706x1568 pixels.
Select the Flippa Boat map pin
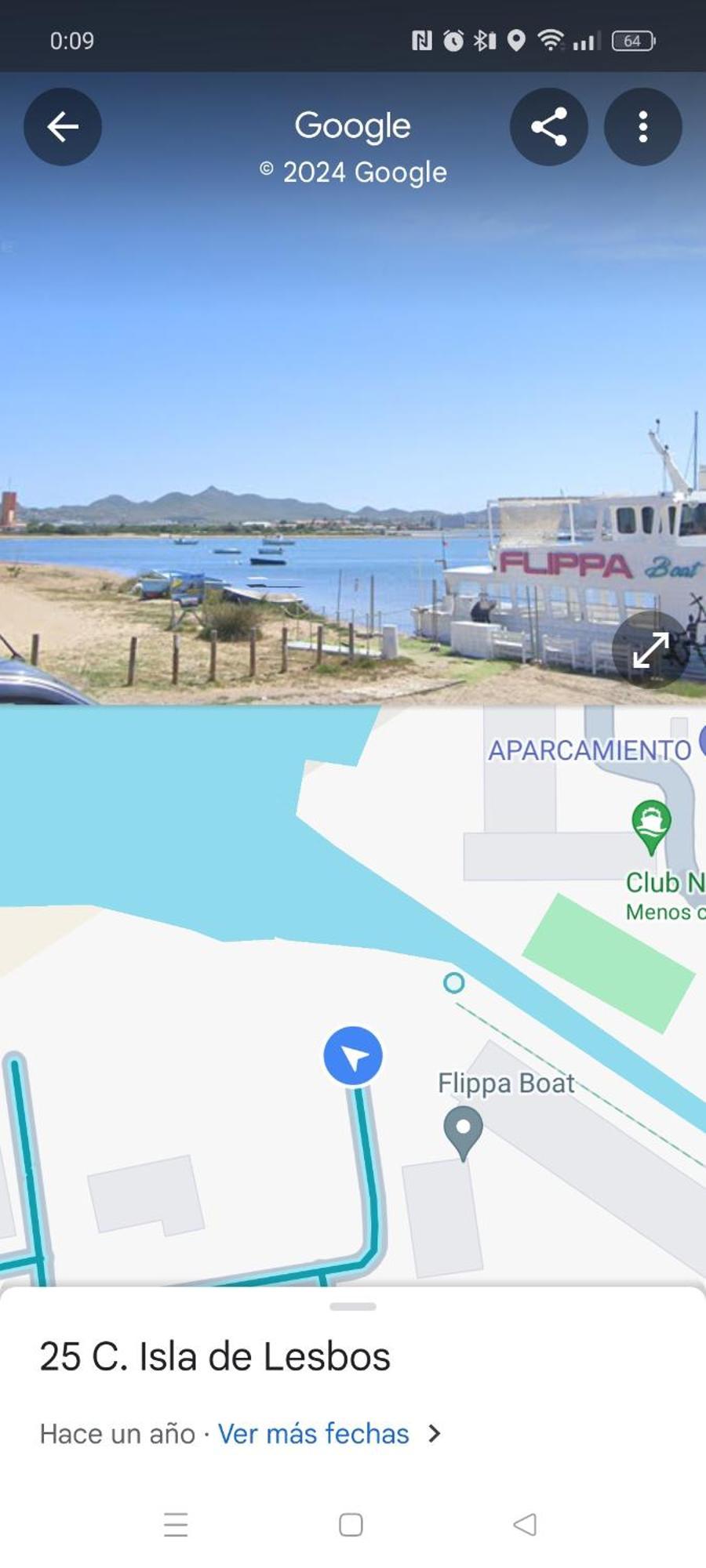pos(463,1131)
